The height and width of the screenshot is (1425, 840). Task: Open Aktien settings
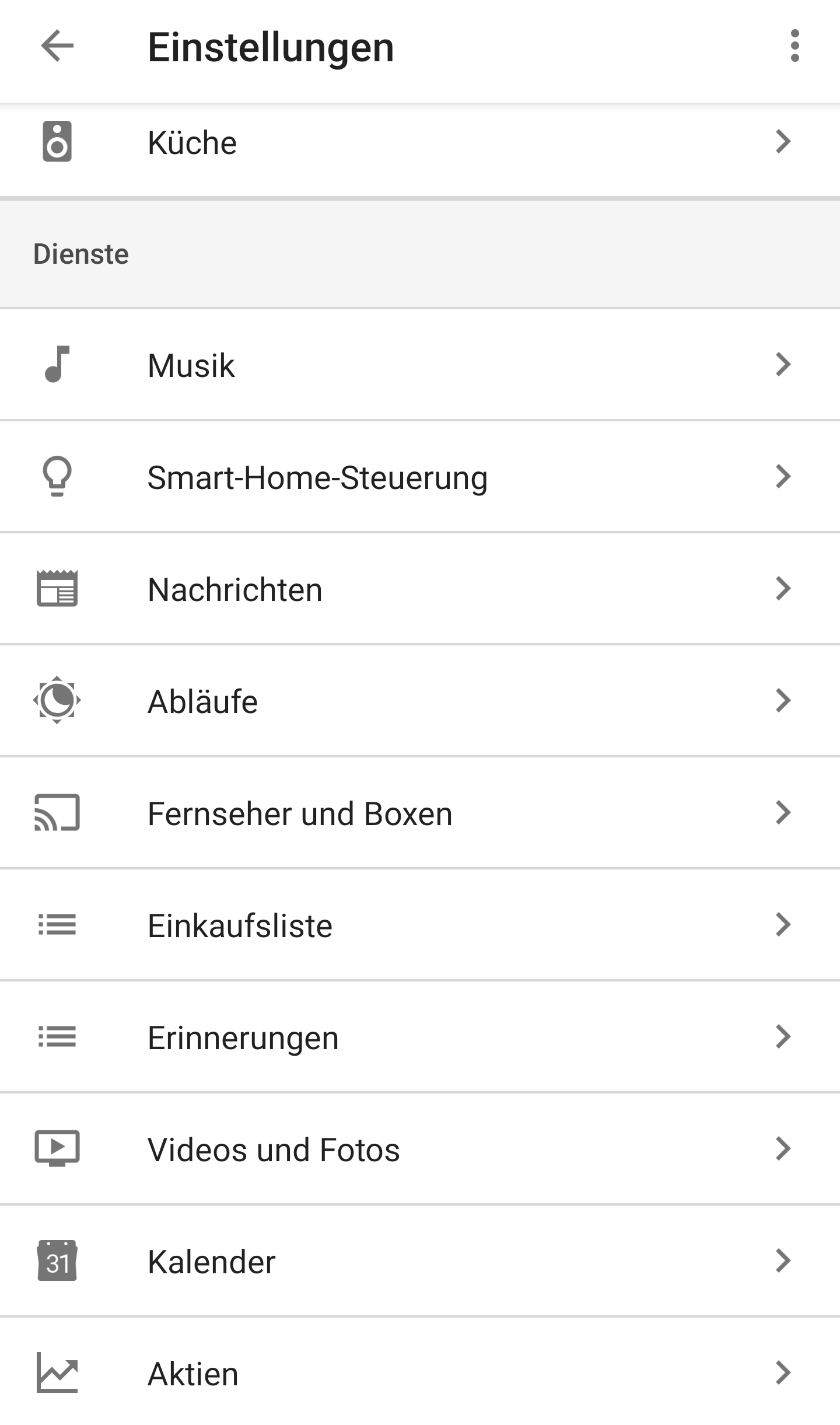420,1374
